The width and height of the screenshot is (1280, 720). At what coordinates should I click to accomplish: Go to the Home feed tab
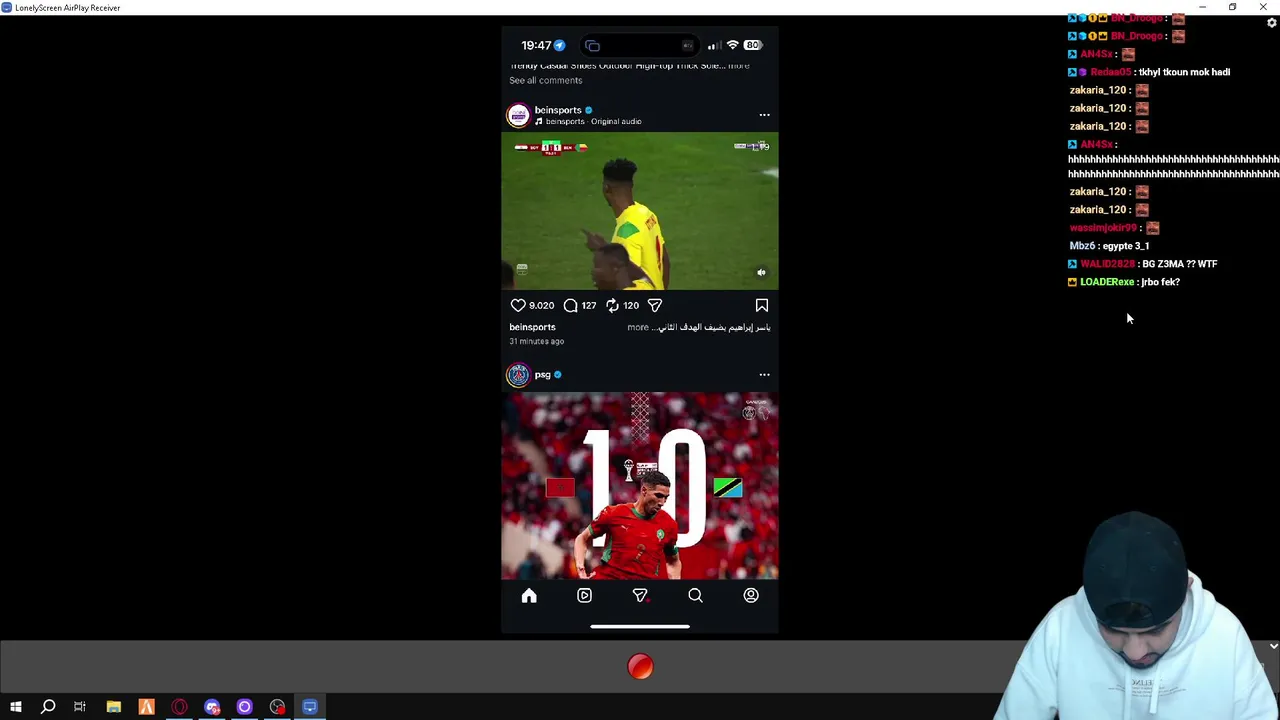tap(529, 596)
